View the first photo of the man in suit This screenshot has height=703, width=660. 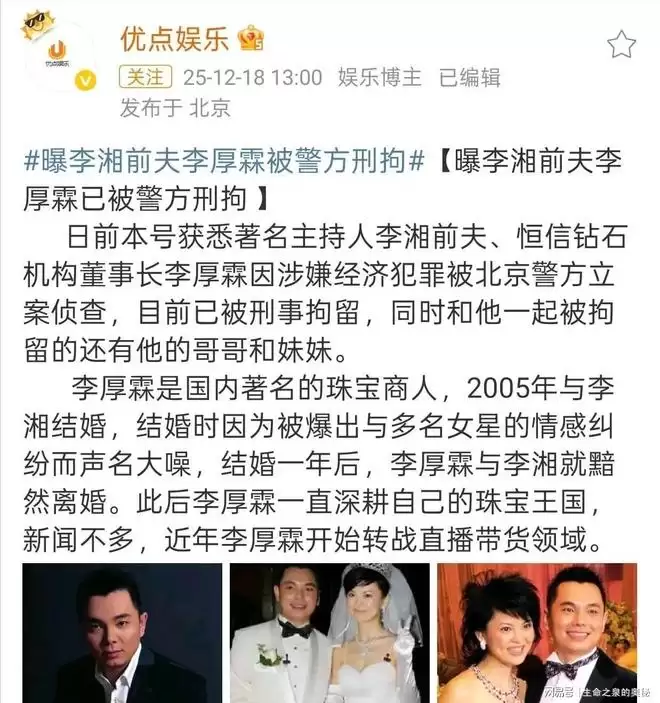[x=122, y=632]
